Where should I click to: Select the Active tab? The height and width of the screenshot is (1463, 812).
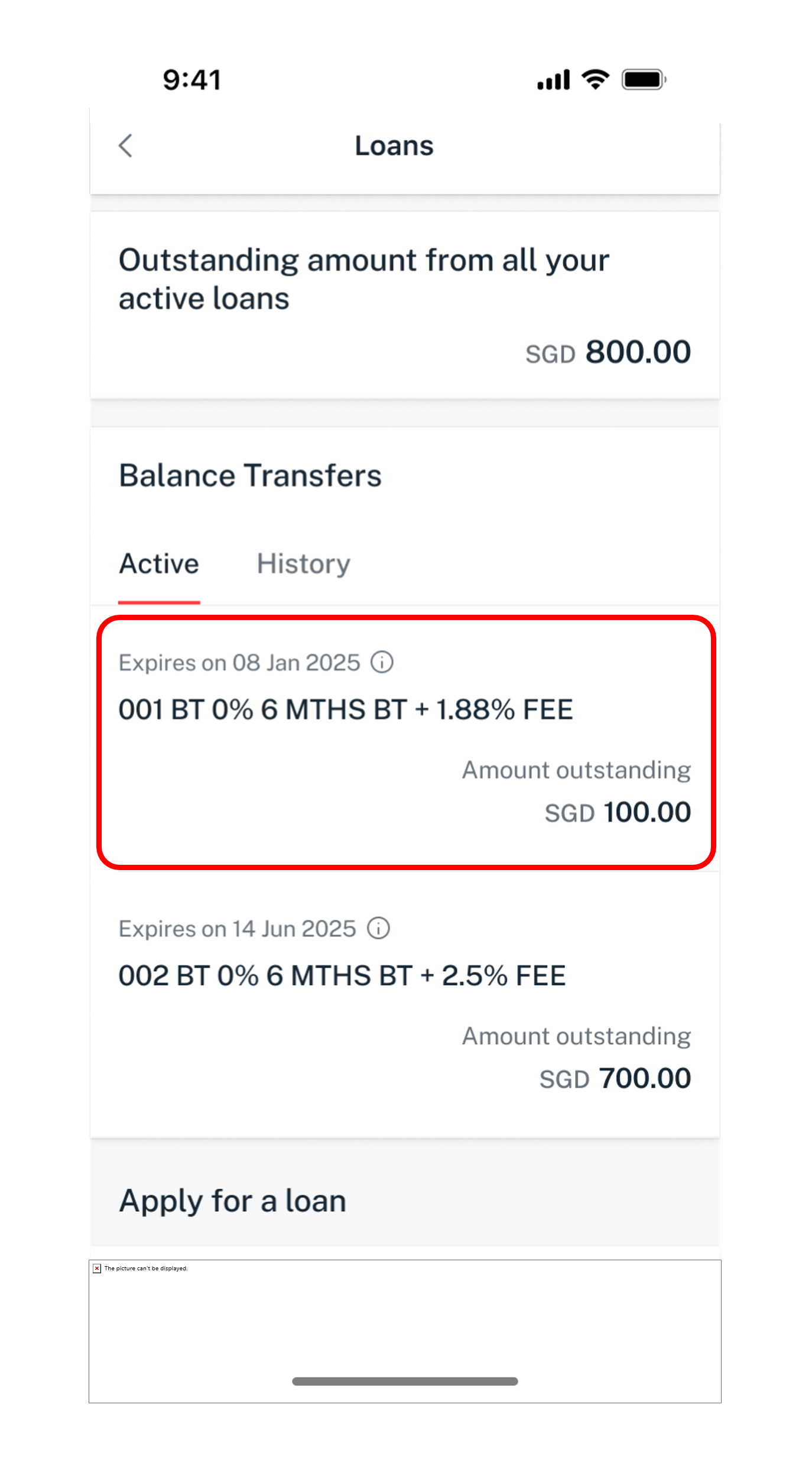pos(159,564)
